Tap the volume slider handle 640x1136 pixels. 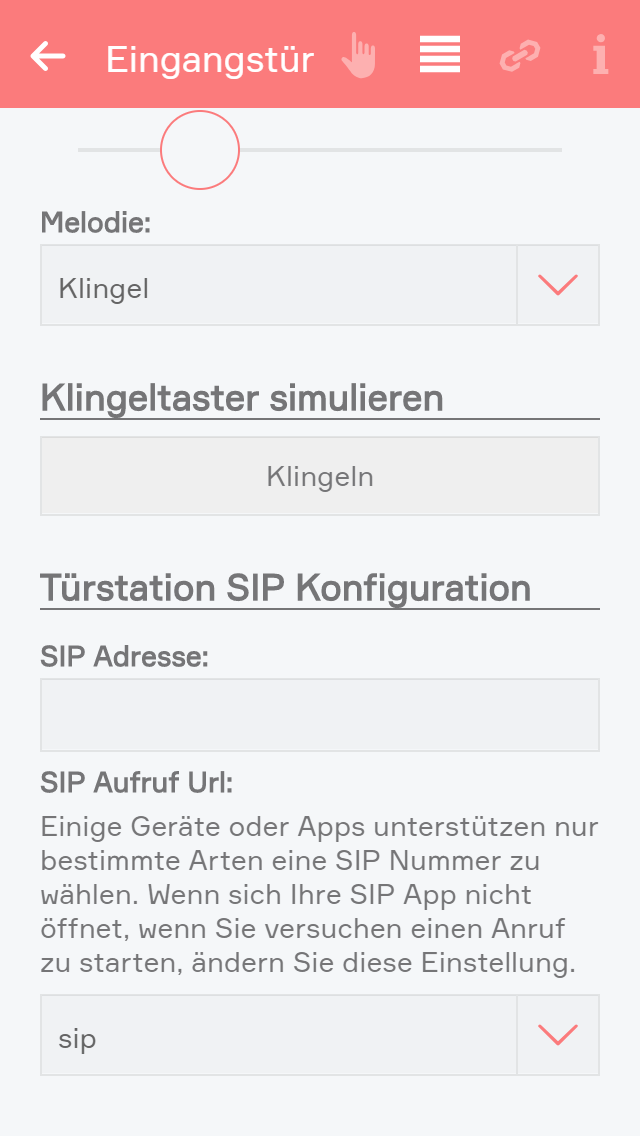click(x=200, y=150)
